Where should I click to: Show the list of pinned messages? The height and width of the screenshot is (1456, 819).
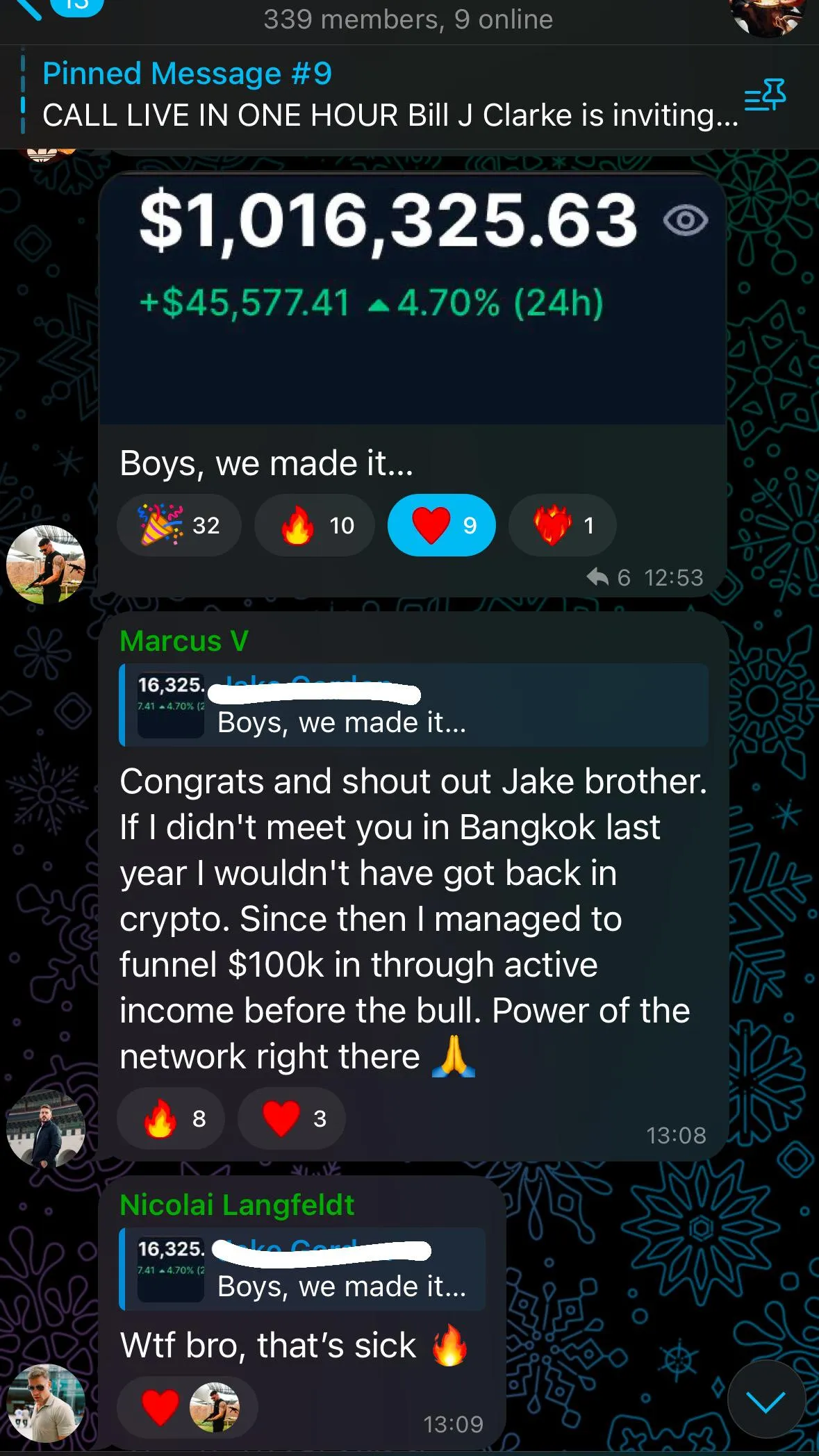(765, 95)
